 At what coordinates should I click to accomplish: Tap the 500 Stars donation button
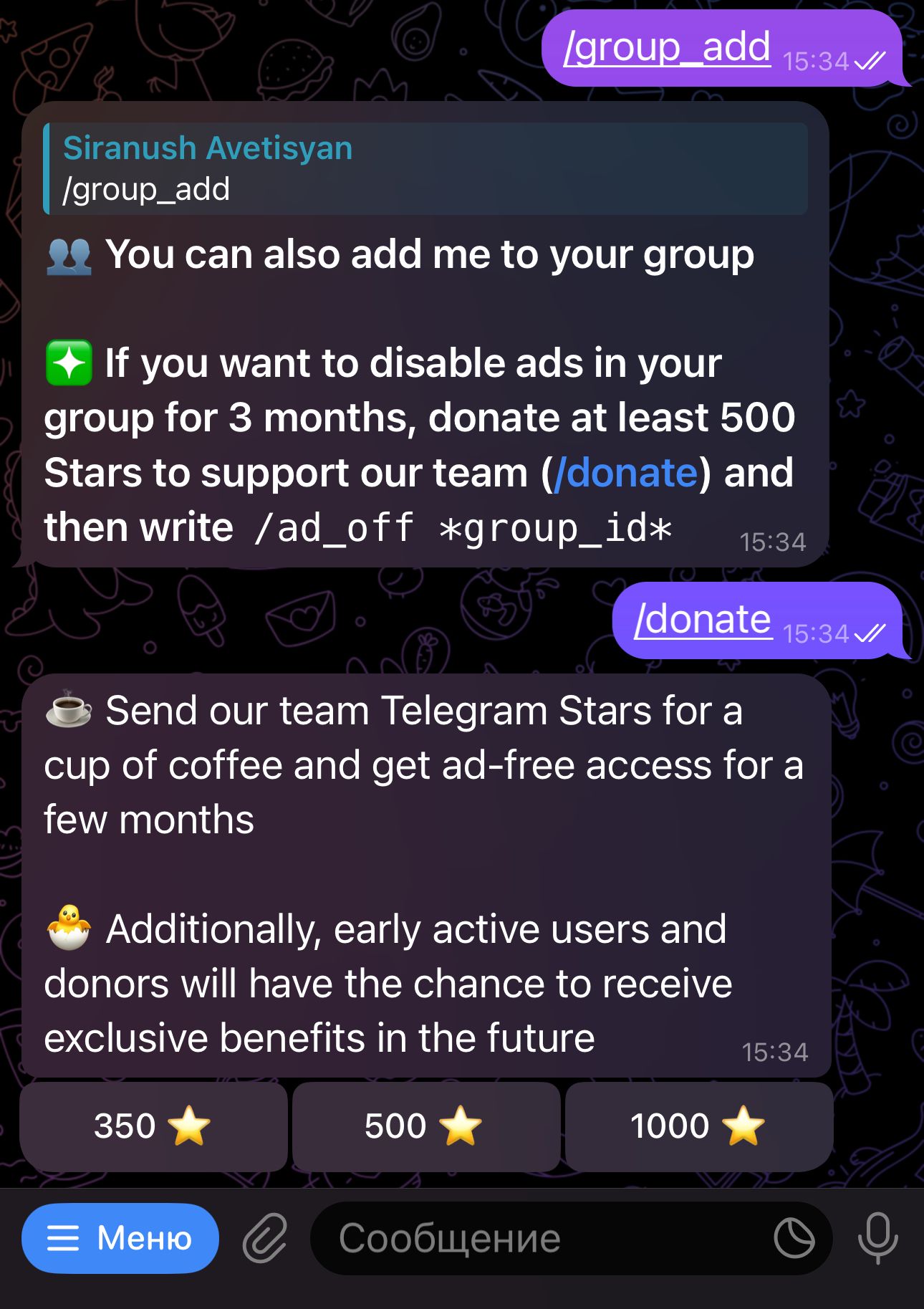pos(425,1125)
